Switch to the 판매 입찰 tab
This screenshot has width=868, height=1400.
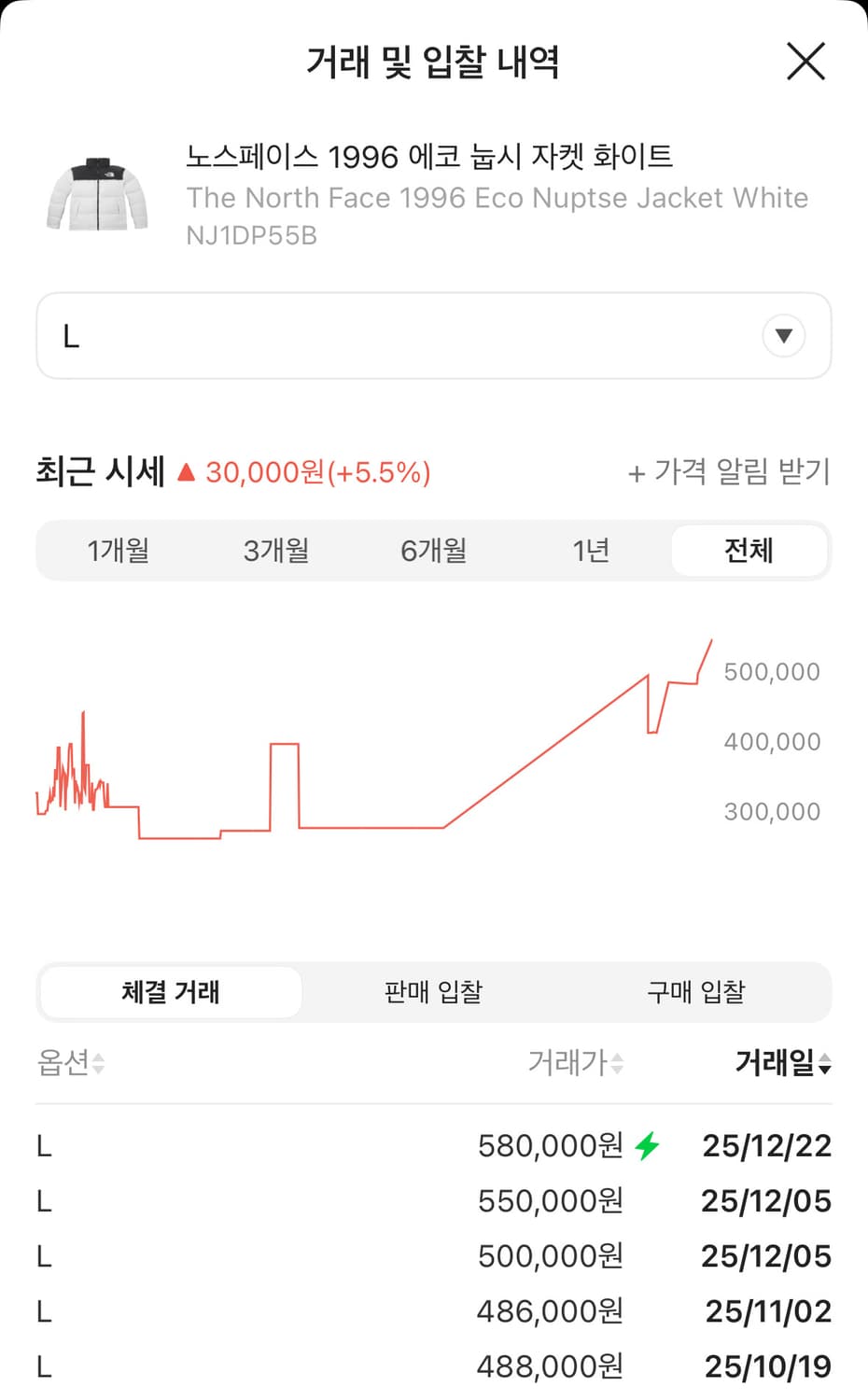432,992
